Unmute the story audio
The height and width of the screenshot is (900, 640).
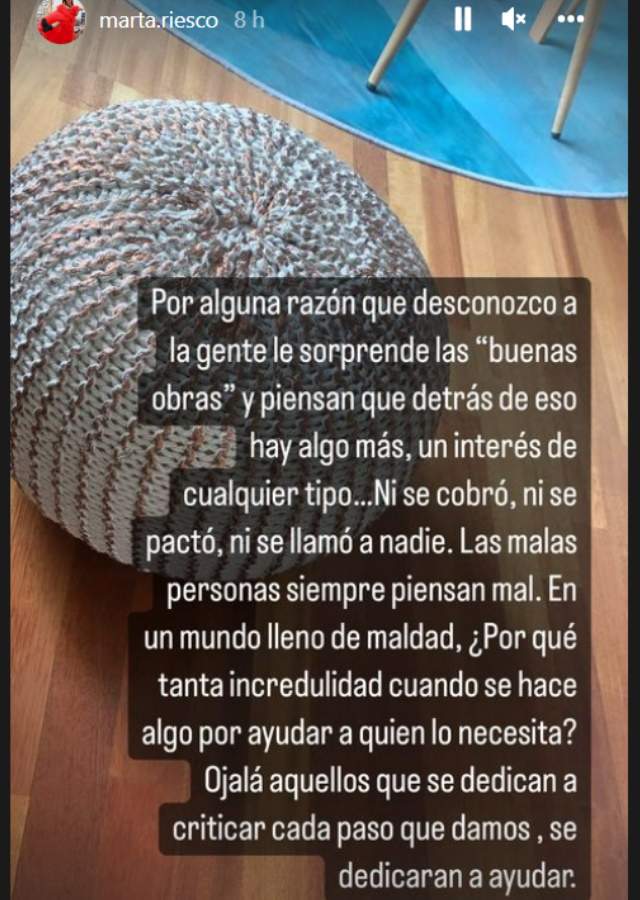[514, 19]
